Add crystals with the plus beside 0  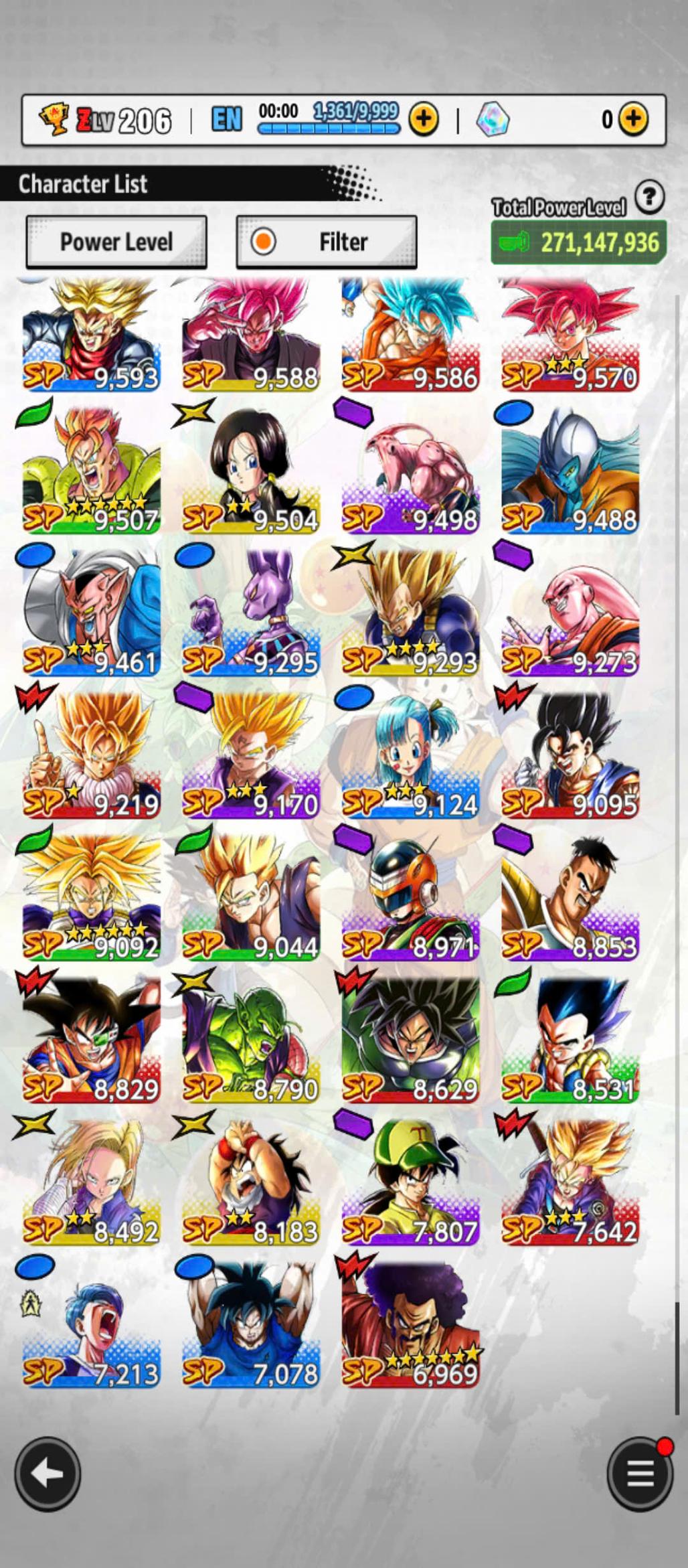(x=633, y=119)
